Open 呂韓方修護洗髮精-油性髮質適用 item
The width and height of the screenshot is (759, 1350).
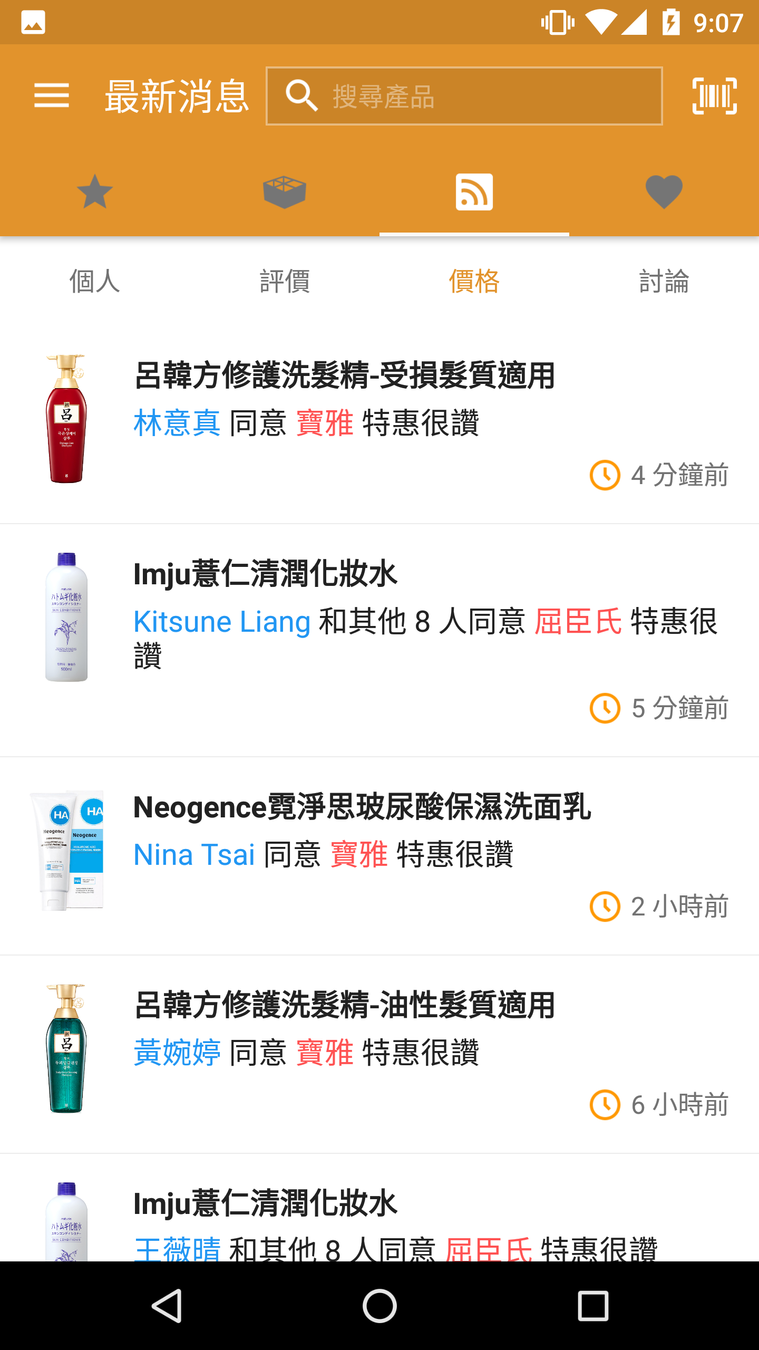[x=344, y=1005]
